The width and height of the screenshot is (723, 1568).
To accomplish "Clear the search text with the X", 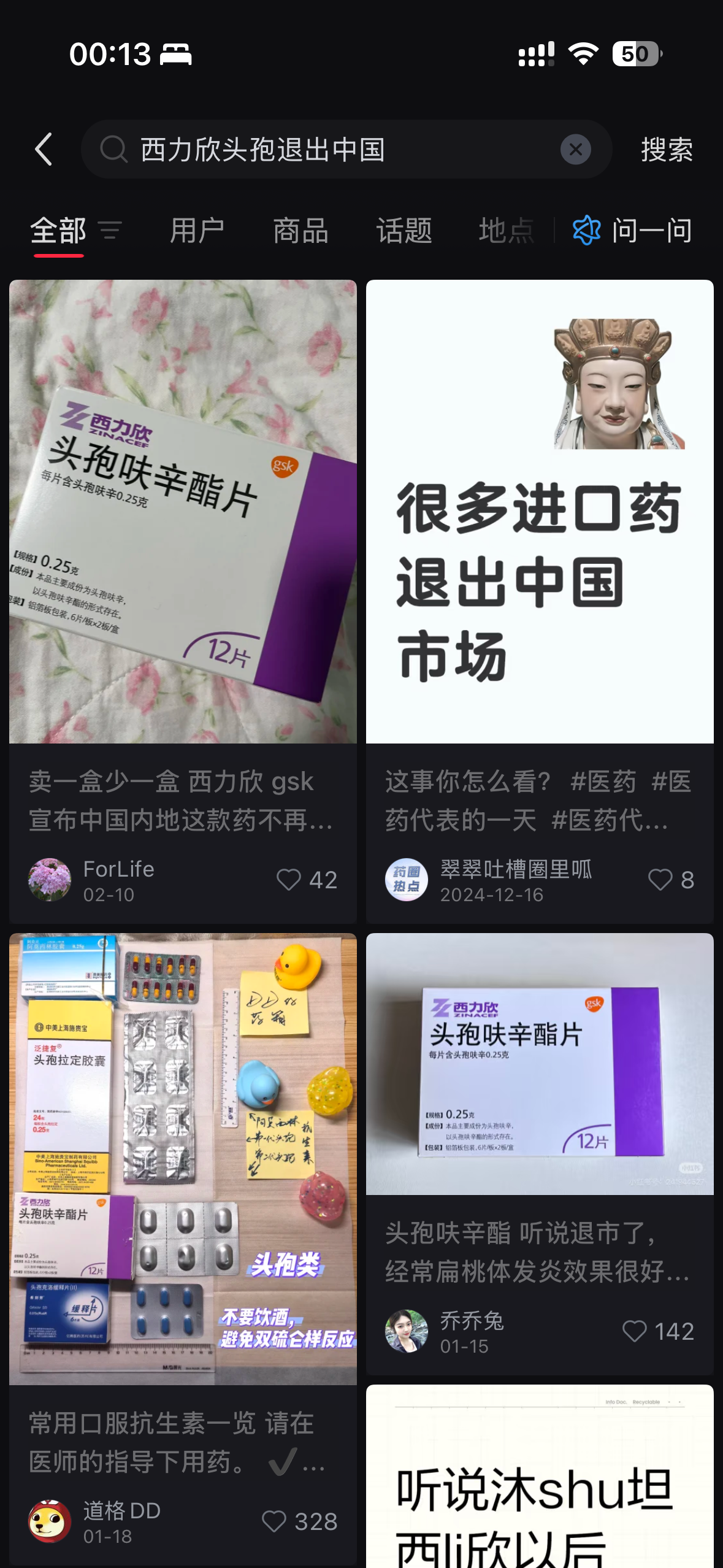I will [575, 149].
